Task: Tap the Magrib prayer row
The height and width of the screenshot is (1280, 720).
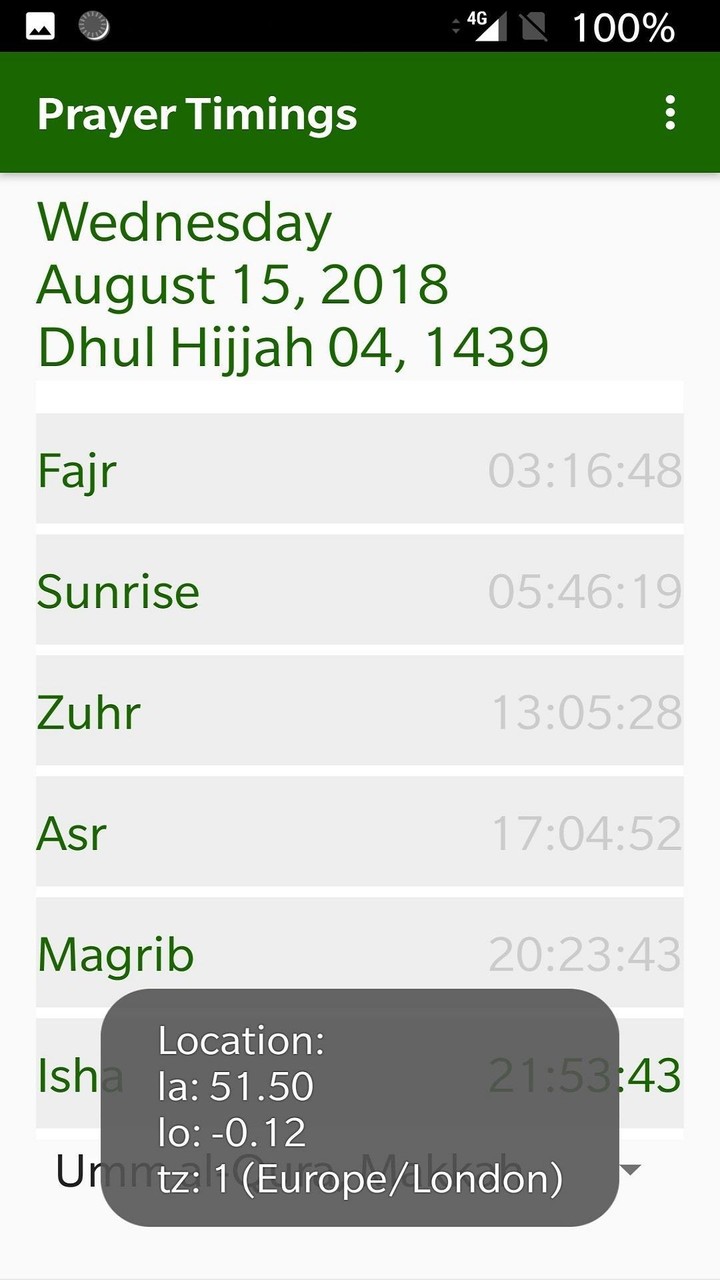Action: coord(360,953)
